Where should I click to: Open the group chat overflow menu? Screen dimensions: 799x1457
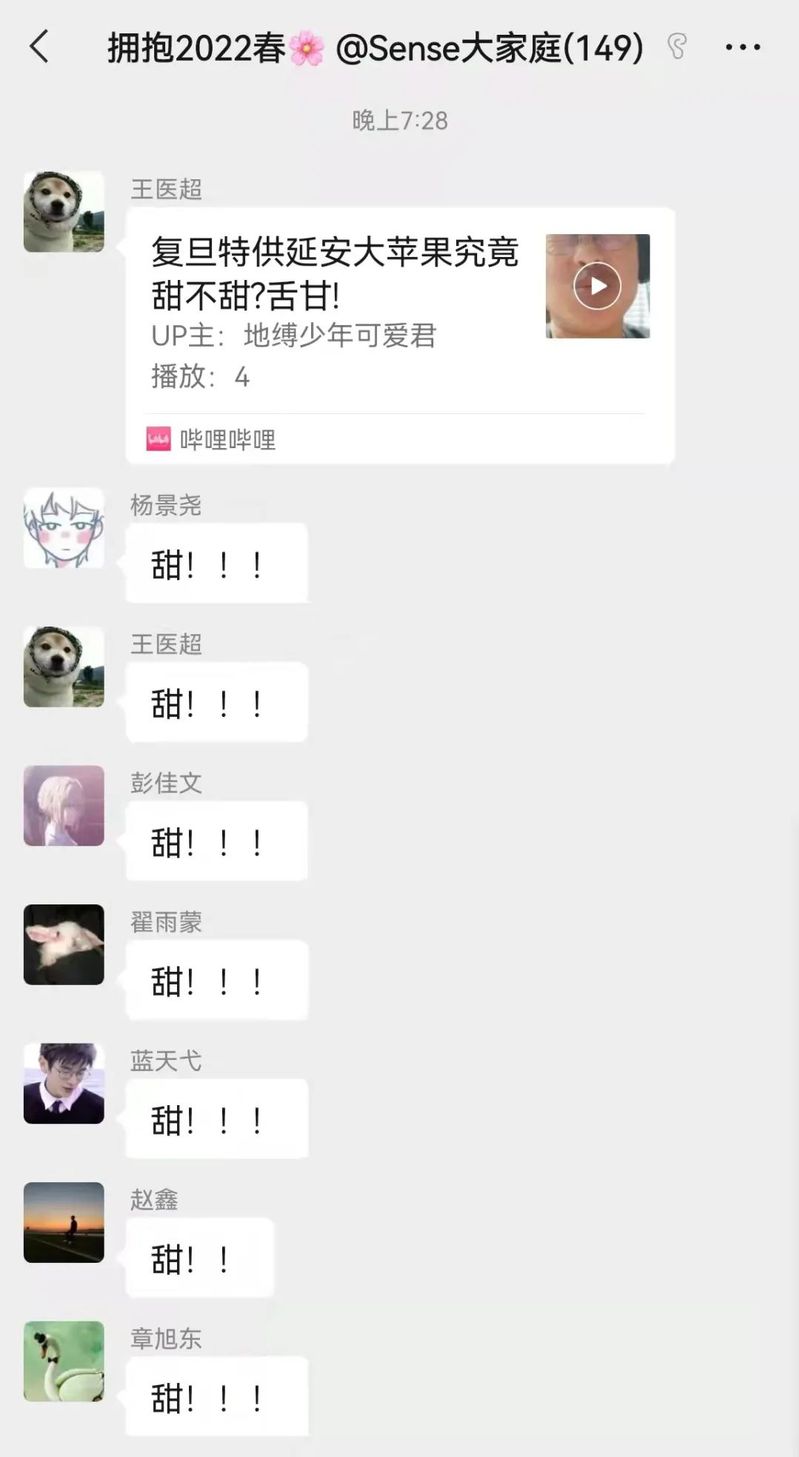point(742,47)
